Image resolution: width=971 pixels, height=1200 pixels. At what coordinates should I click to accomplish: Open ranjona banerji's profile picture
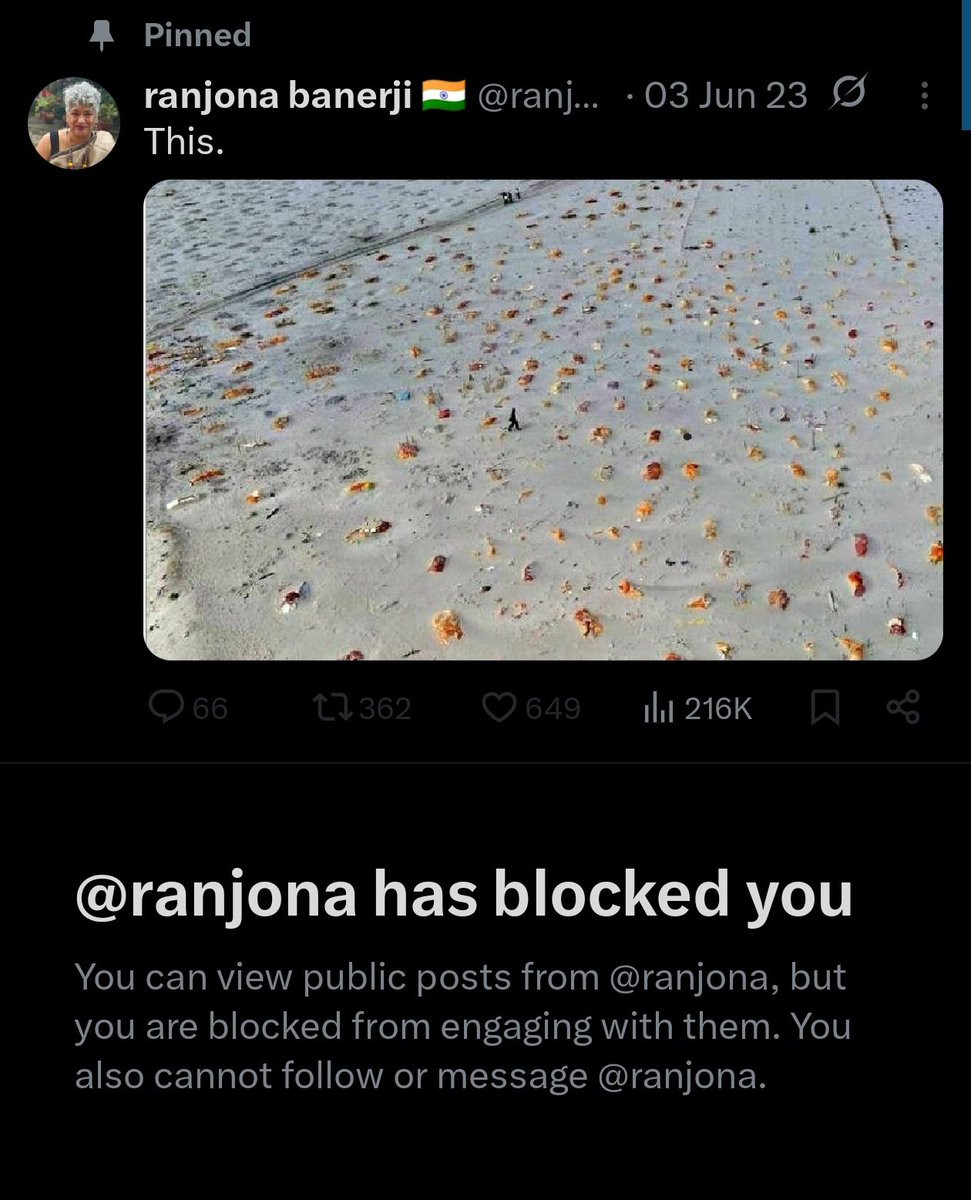[x=74, y=122]
